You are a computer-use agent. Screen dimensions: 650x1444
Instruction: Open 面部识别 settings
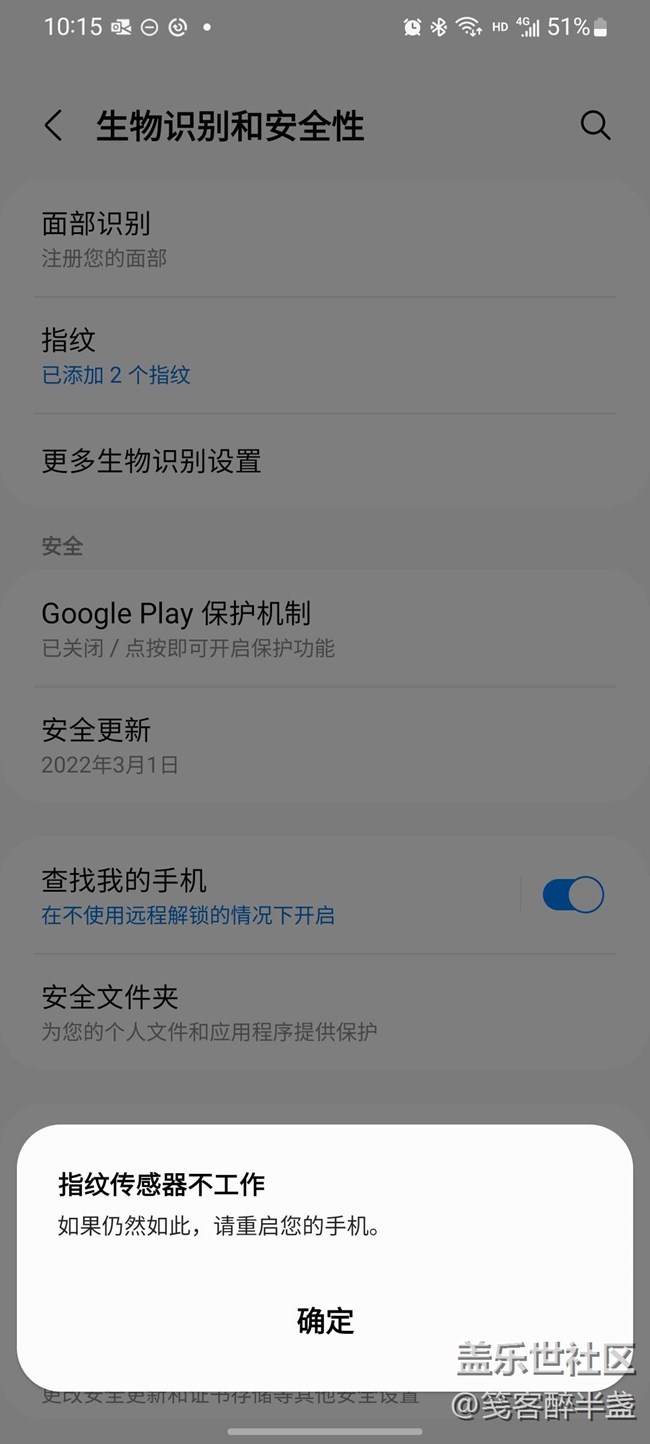pos(325,239)
